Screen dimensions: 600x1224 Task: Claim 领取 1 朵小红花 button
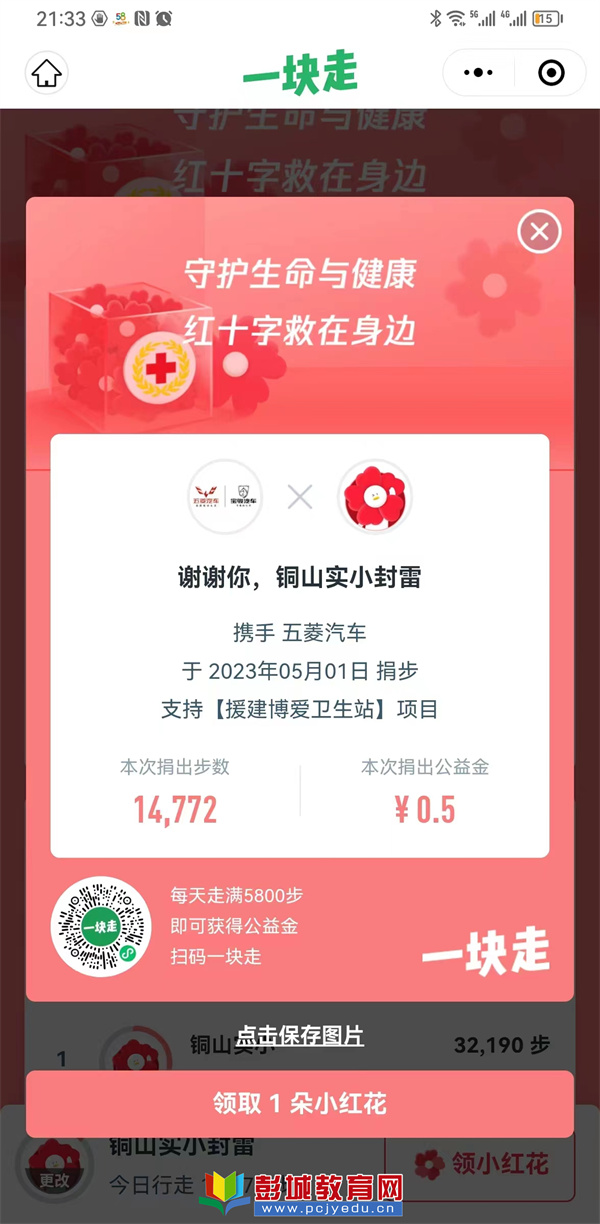[x=300, y=1104]
